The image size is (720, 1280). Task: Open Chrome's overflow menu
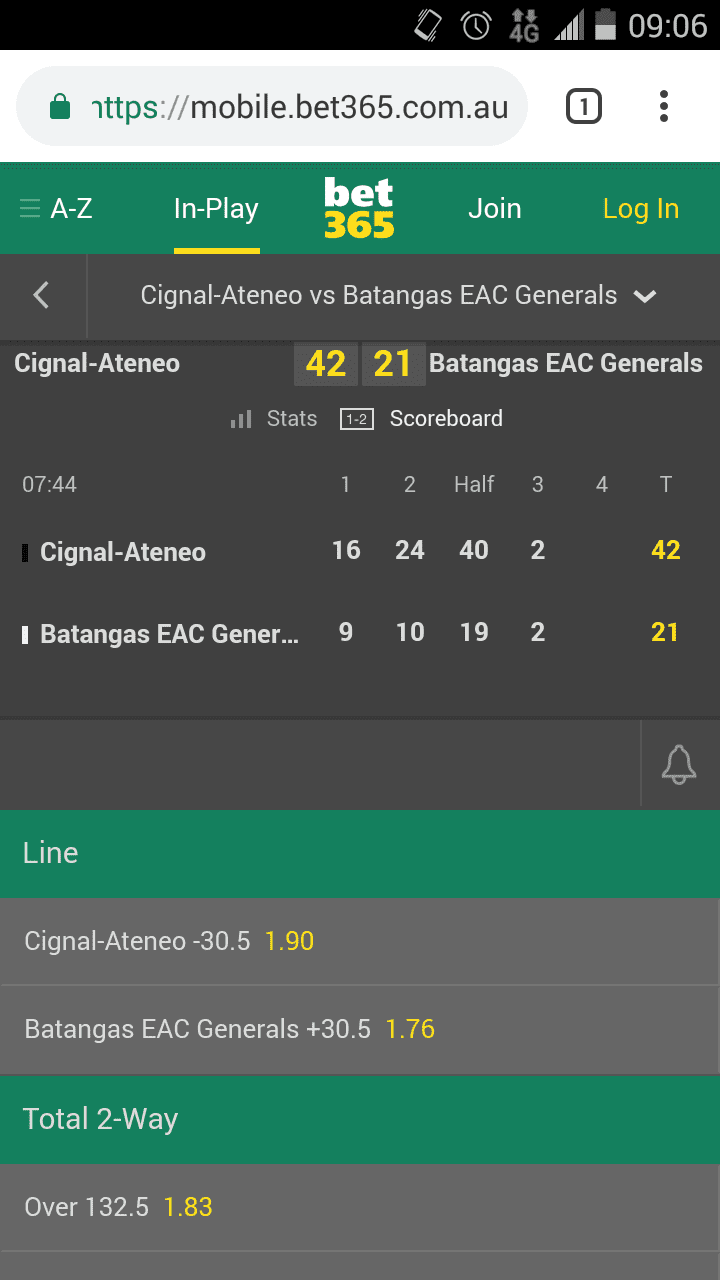coord(664,106)
